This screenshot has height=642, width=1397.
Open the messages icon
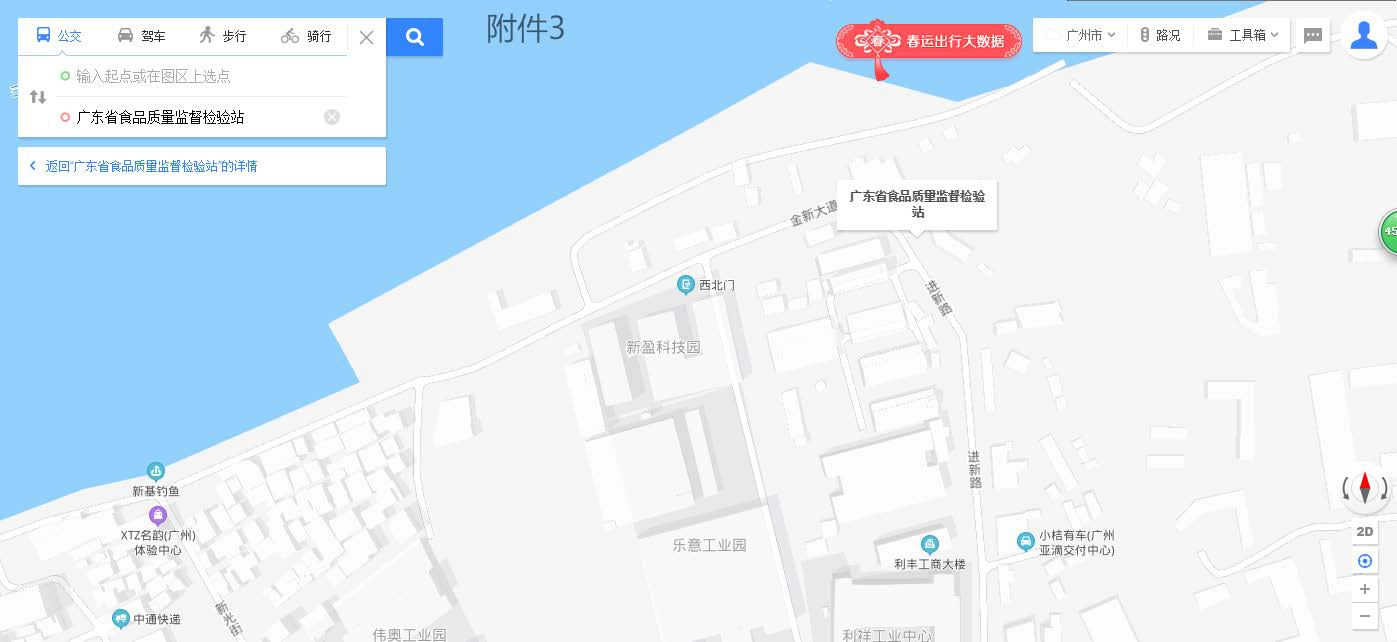(1314, 36)
